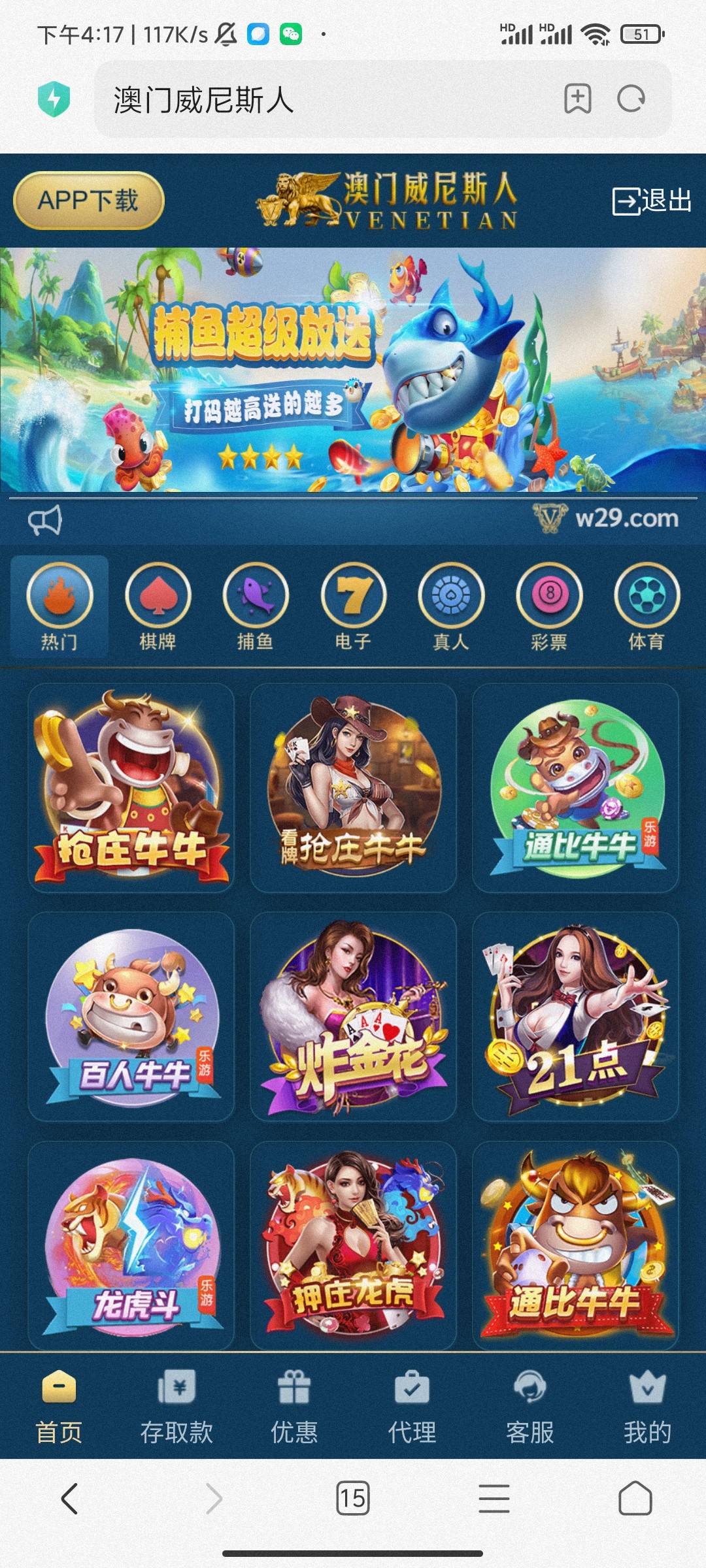This screenshot has width=706, height=1568.
Task: Open the 看牌抢庄牛牛 game tile
Action: pyautogui.click(x=353, y=787)
